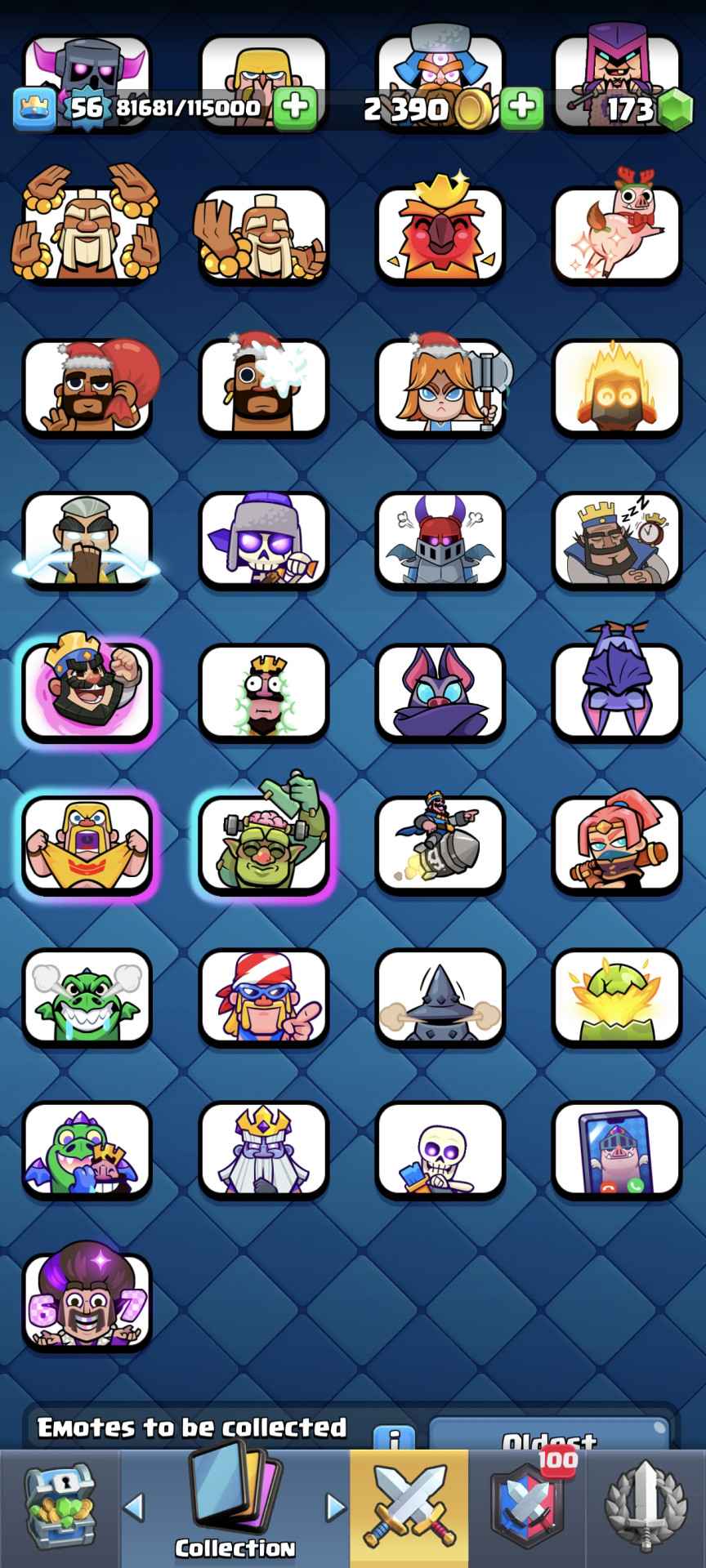Add experience with the green plus button
Viewport: 706px width, 1568px height.
tap(294, 107)
